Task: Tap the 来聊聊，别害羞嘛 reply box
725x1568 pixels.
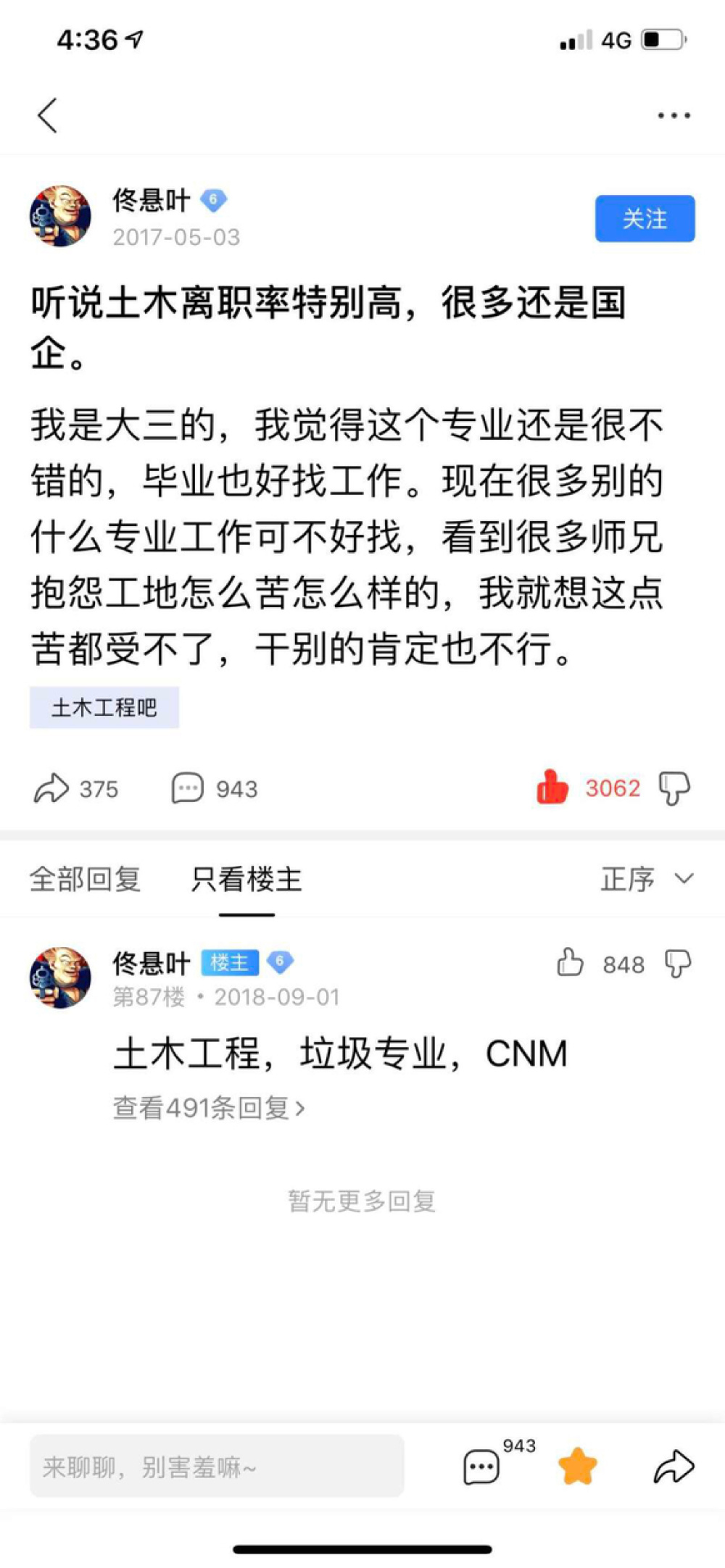Action: pyautogui.click(x=217, y=1468)
